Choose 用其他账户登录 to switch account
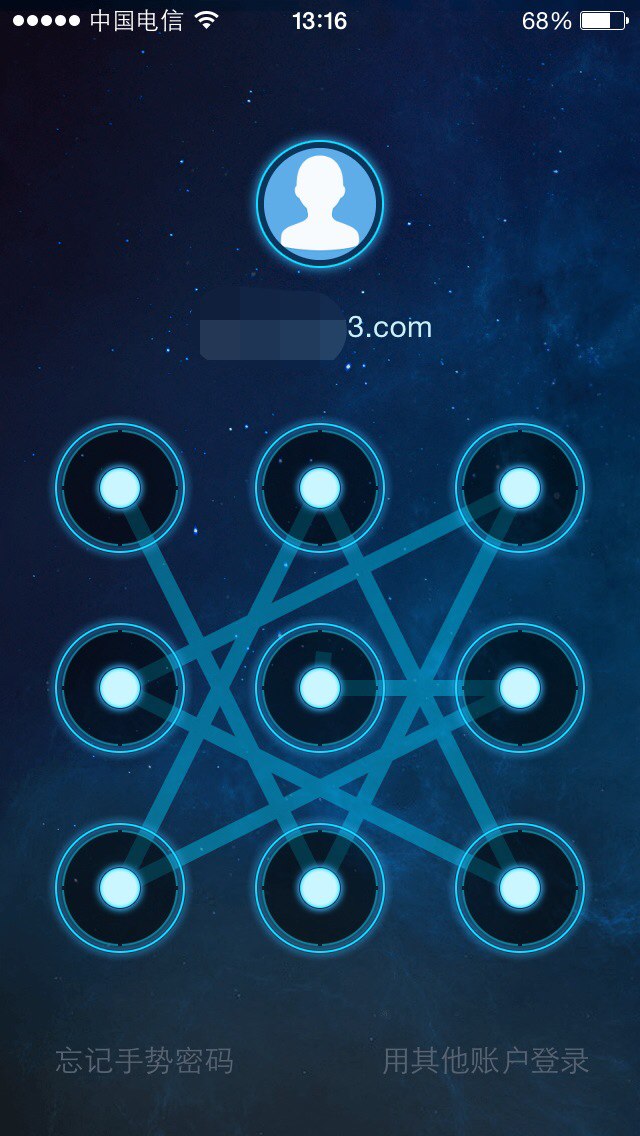 (486, 1061)
